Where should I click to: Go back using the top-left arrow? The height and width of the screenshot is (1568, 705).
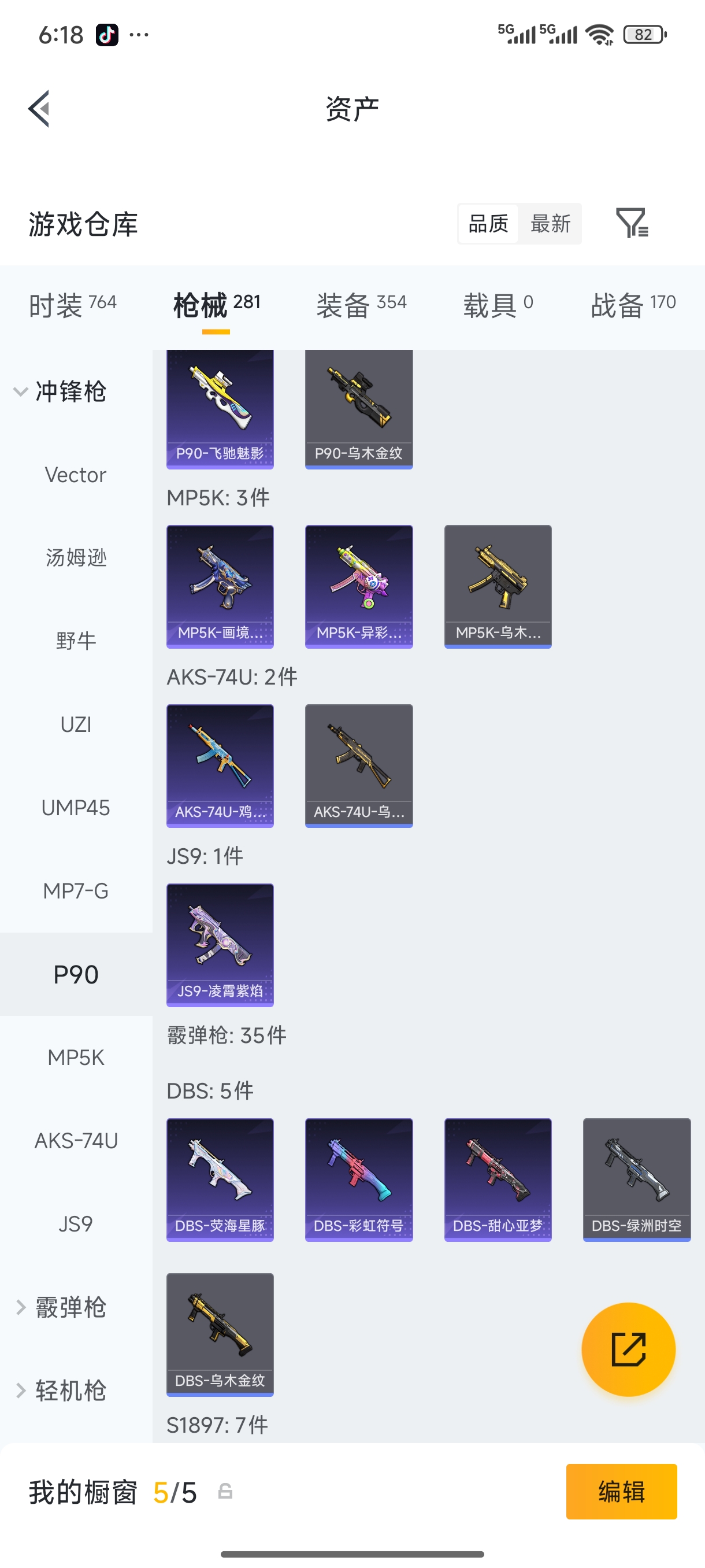[39, 109]
